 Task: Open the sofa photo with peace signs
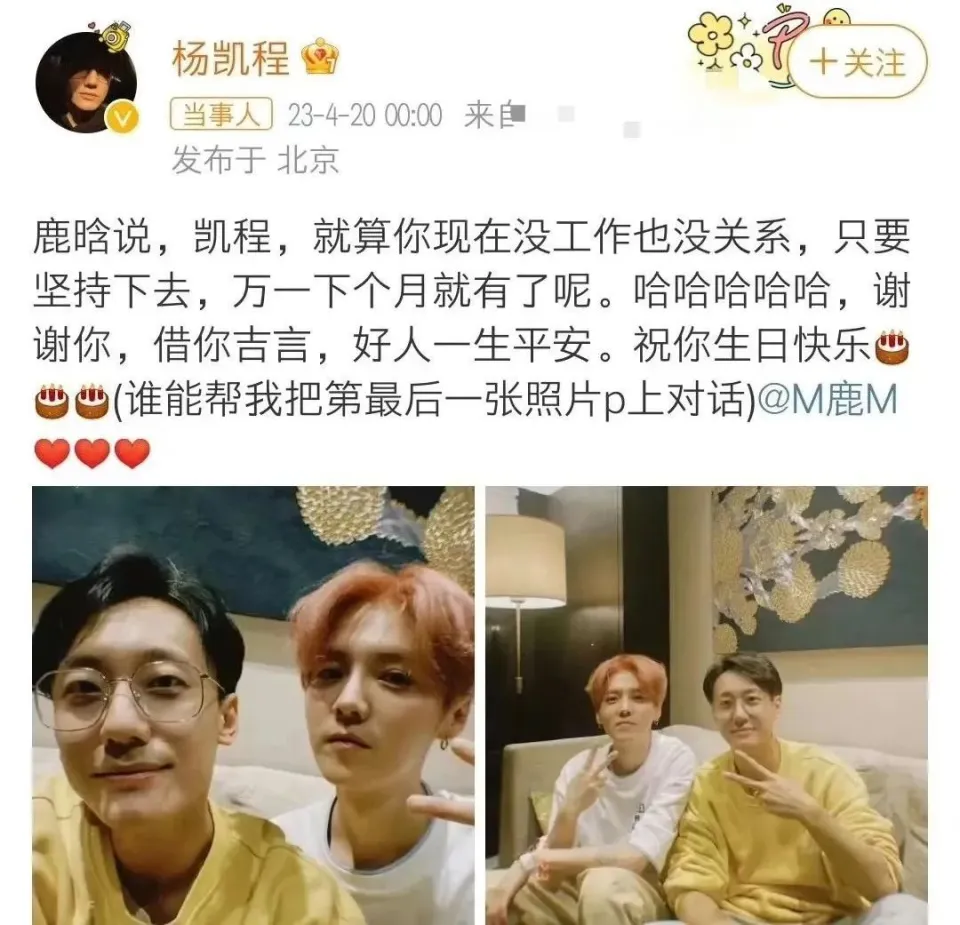coord(707,705)
